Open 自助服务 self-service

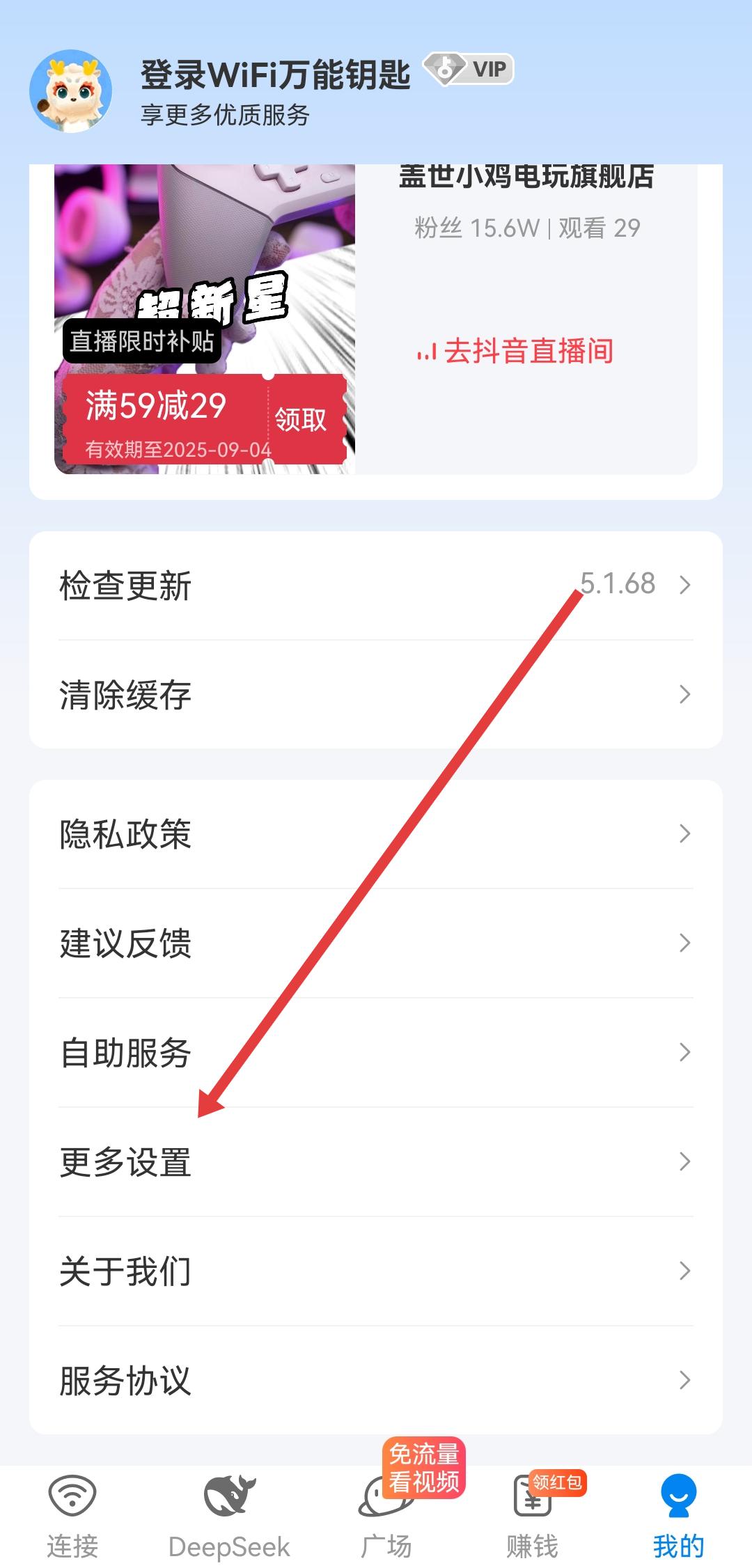[x=376, y=1052]
